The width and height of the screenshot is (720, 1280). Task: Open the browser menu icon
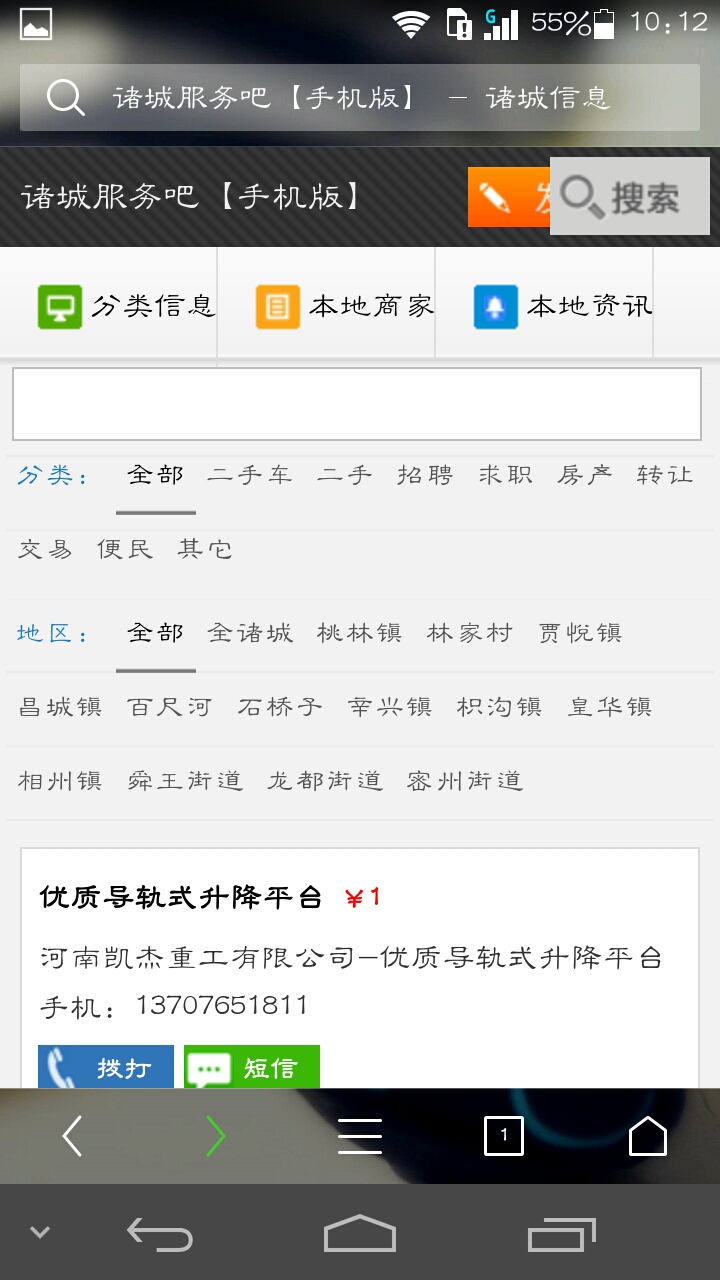[360, 1136]
